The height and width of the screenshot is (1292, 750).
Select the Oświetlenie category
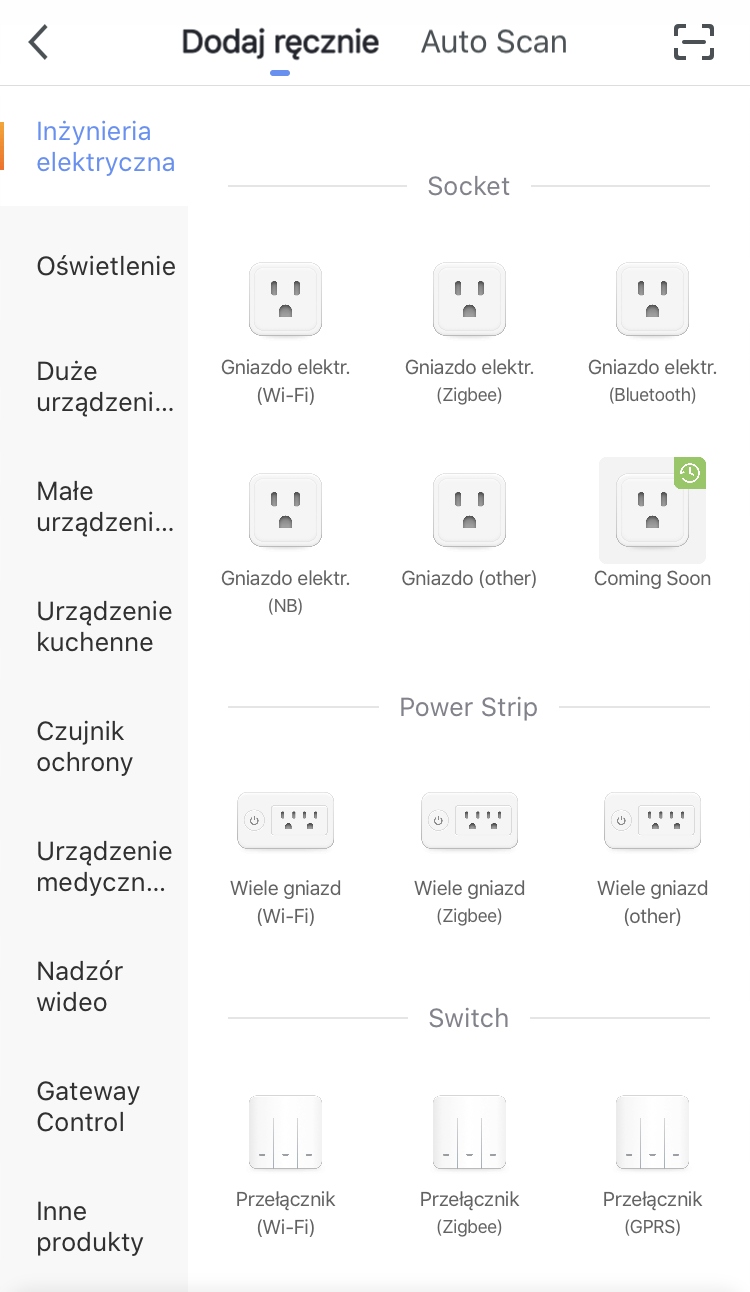(x=105, y=266)
